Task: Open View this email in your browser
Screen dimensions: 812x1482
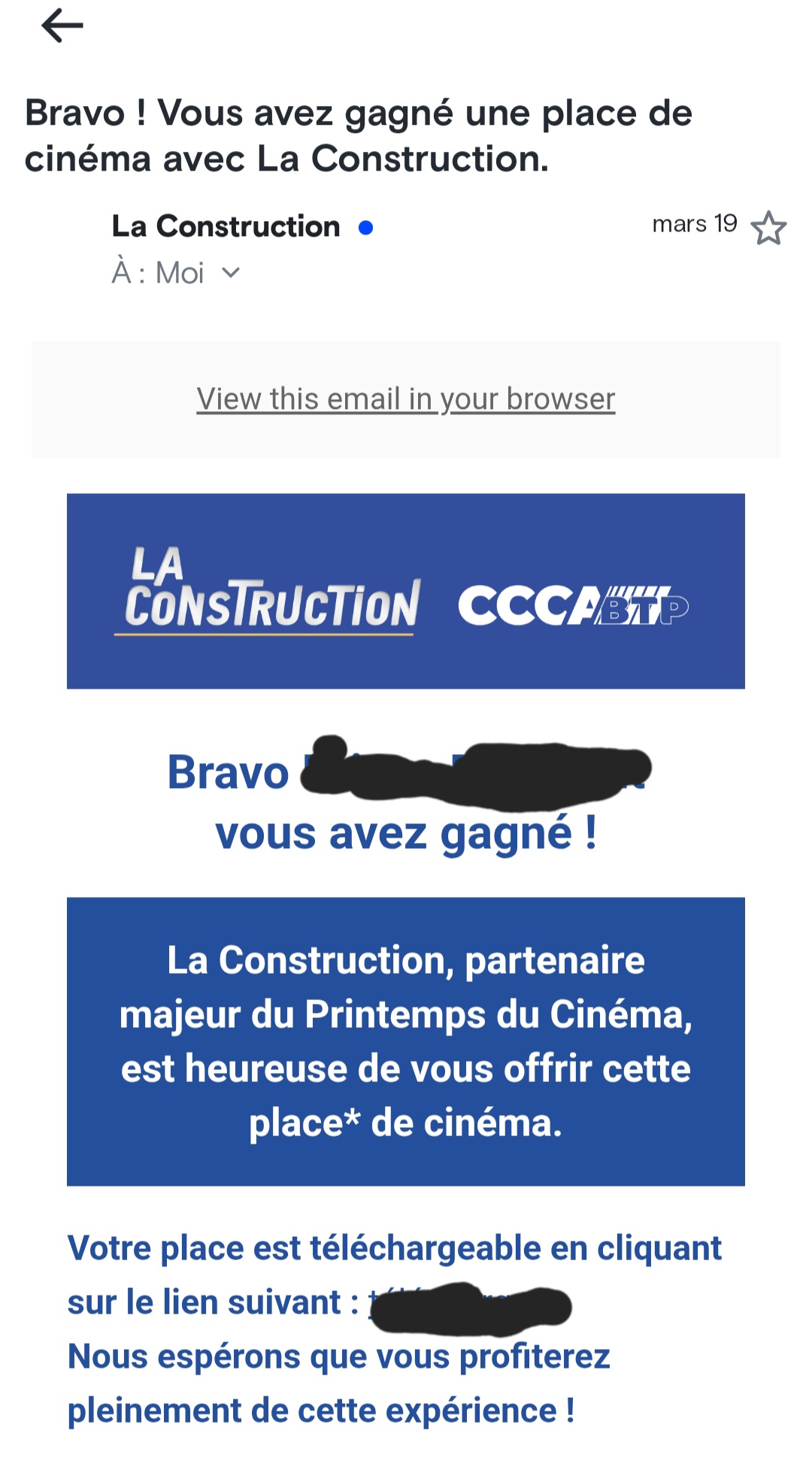Action: [x=406, y=399]
